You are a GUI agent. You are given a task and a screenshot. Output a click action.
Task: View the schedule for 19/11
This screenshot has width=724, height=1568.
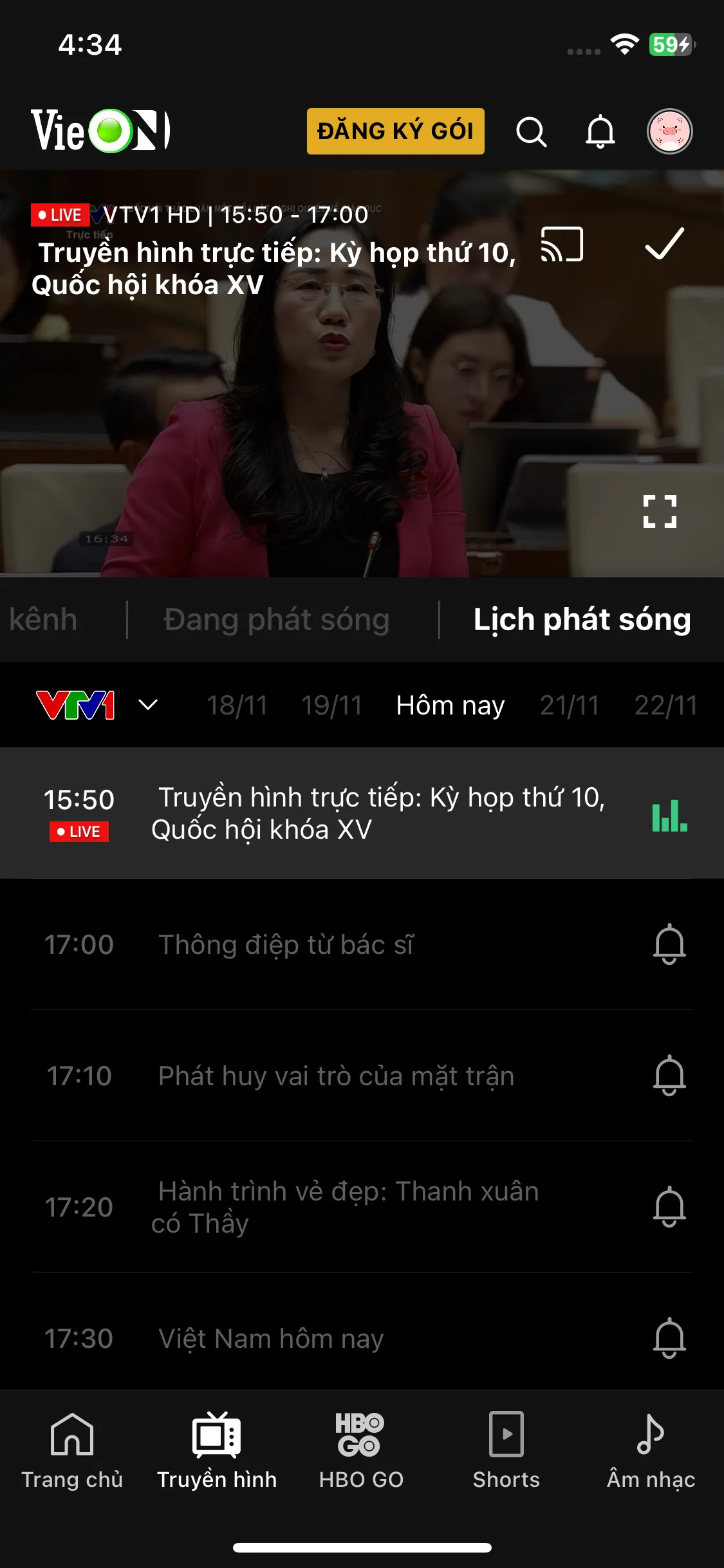[331, 705]
